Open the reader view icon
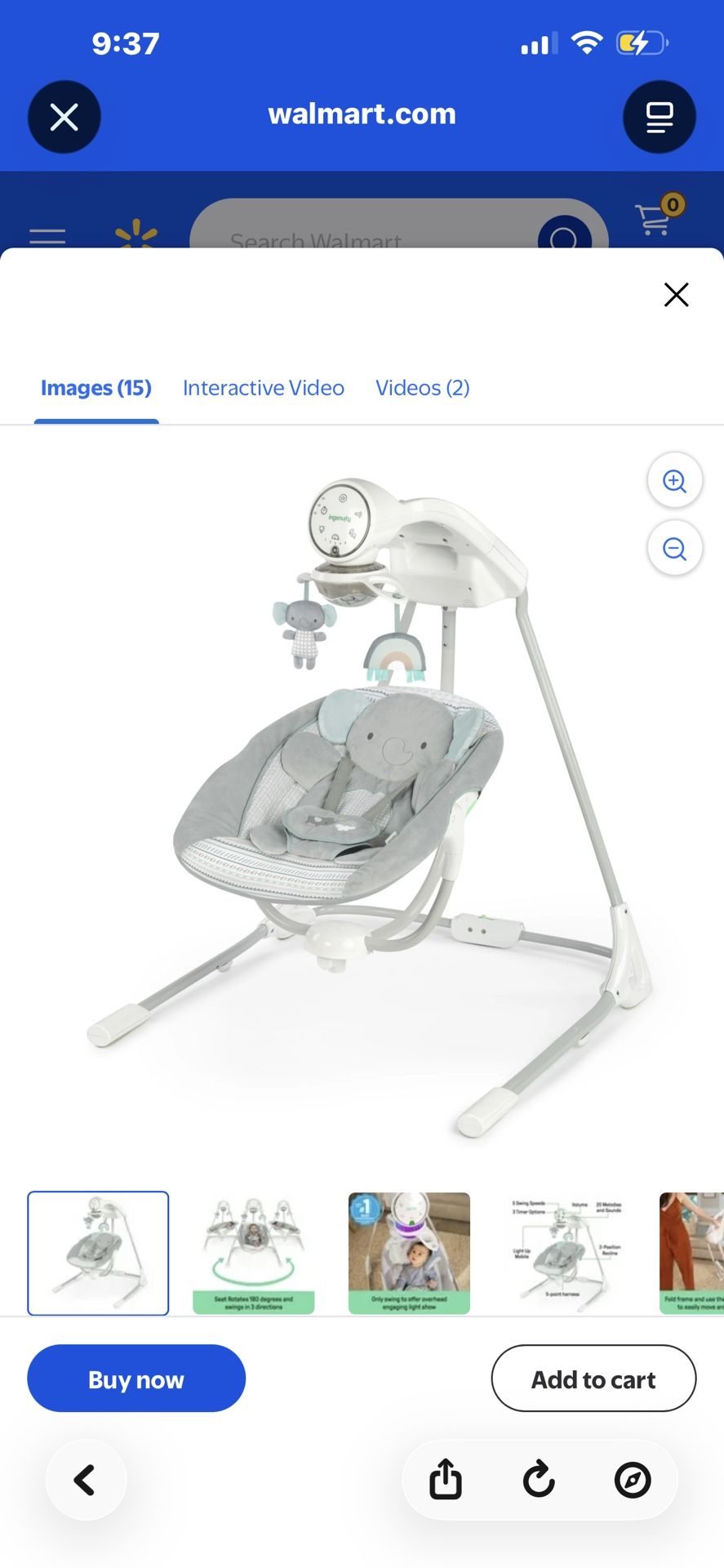The image size is (724, 1568). 660,117
